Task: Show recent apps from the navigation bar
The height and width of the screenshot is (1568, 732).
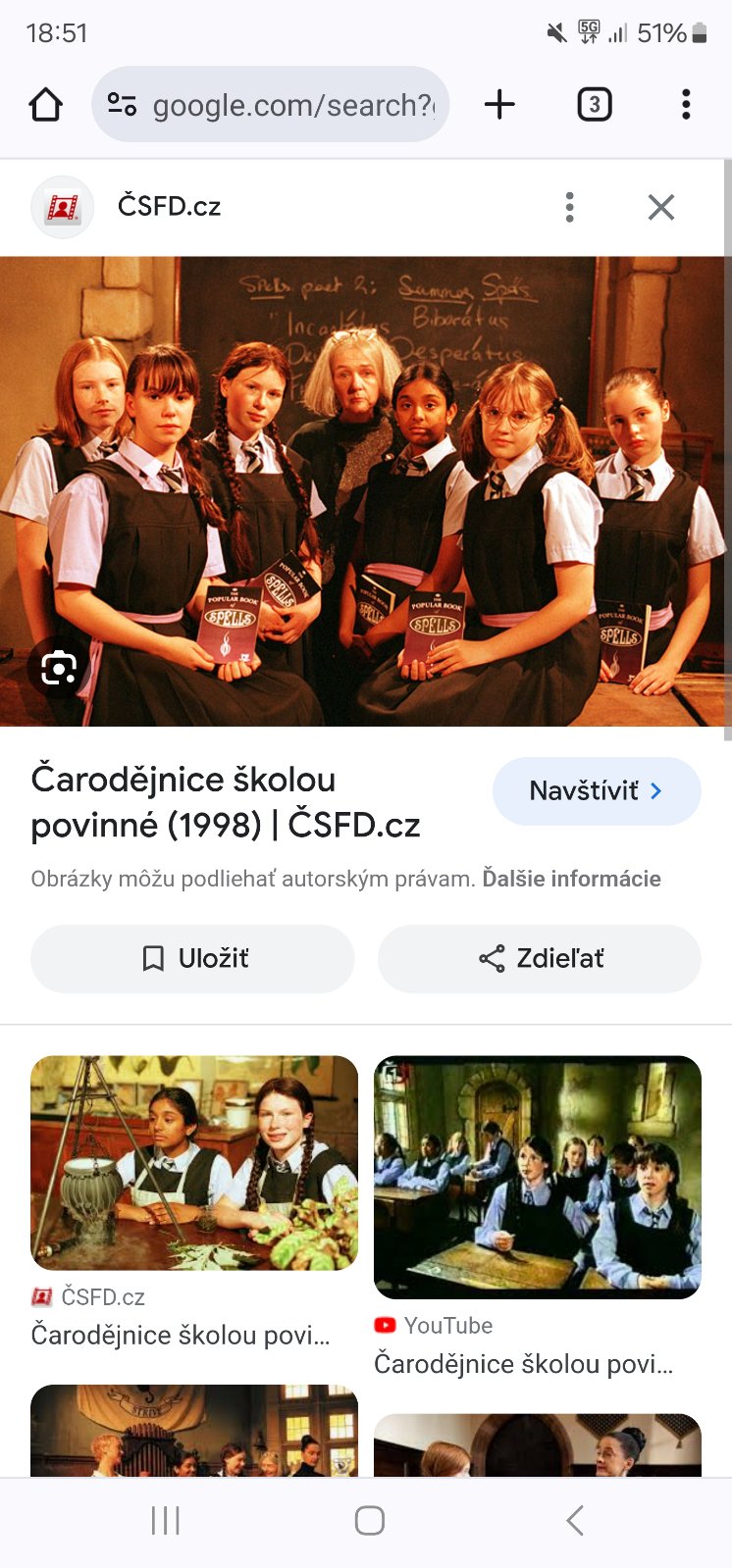Action: pos(165,1520)
